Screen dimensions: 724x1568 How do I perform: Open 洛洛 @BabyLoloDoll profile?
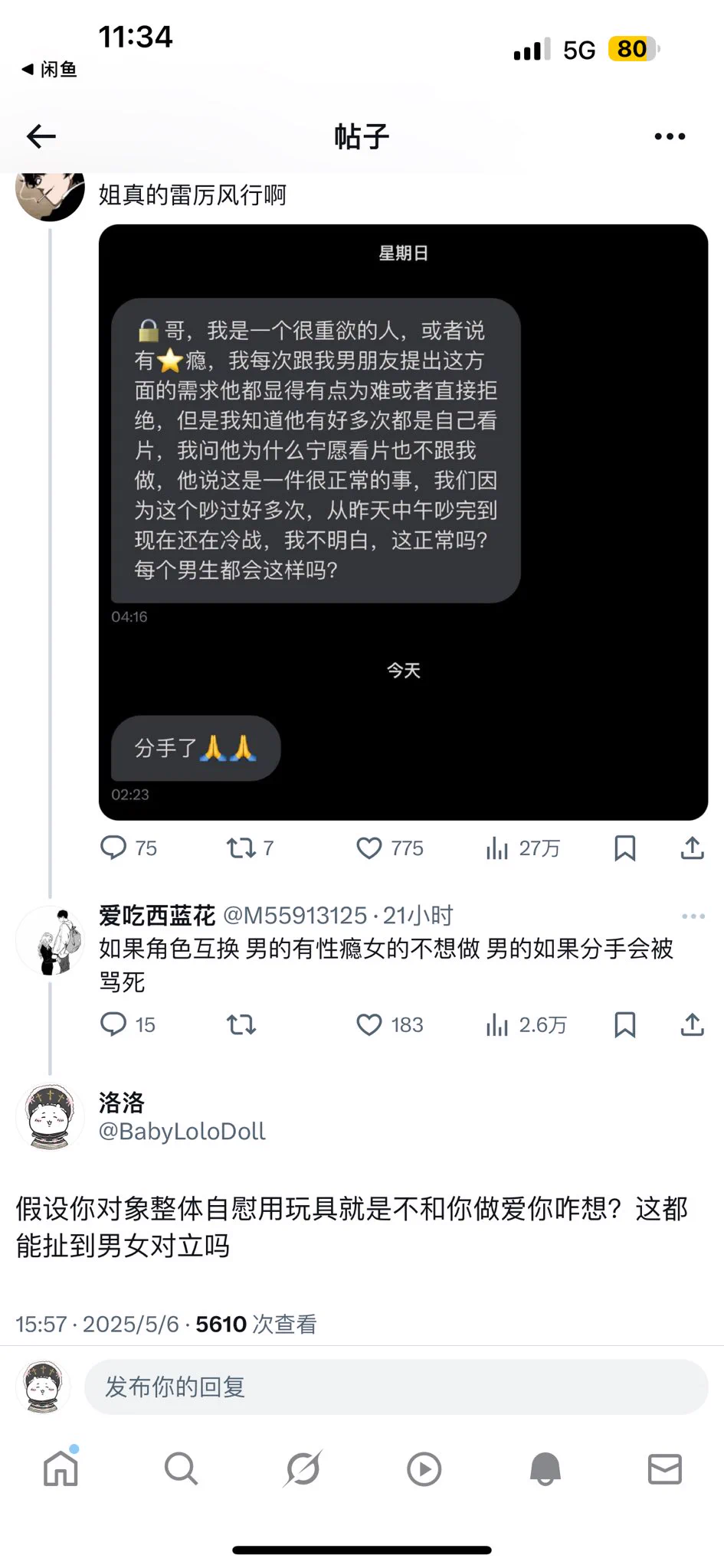tap(51, 1117)
